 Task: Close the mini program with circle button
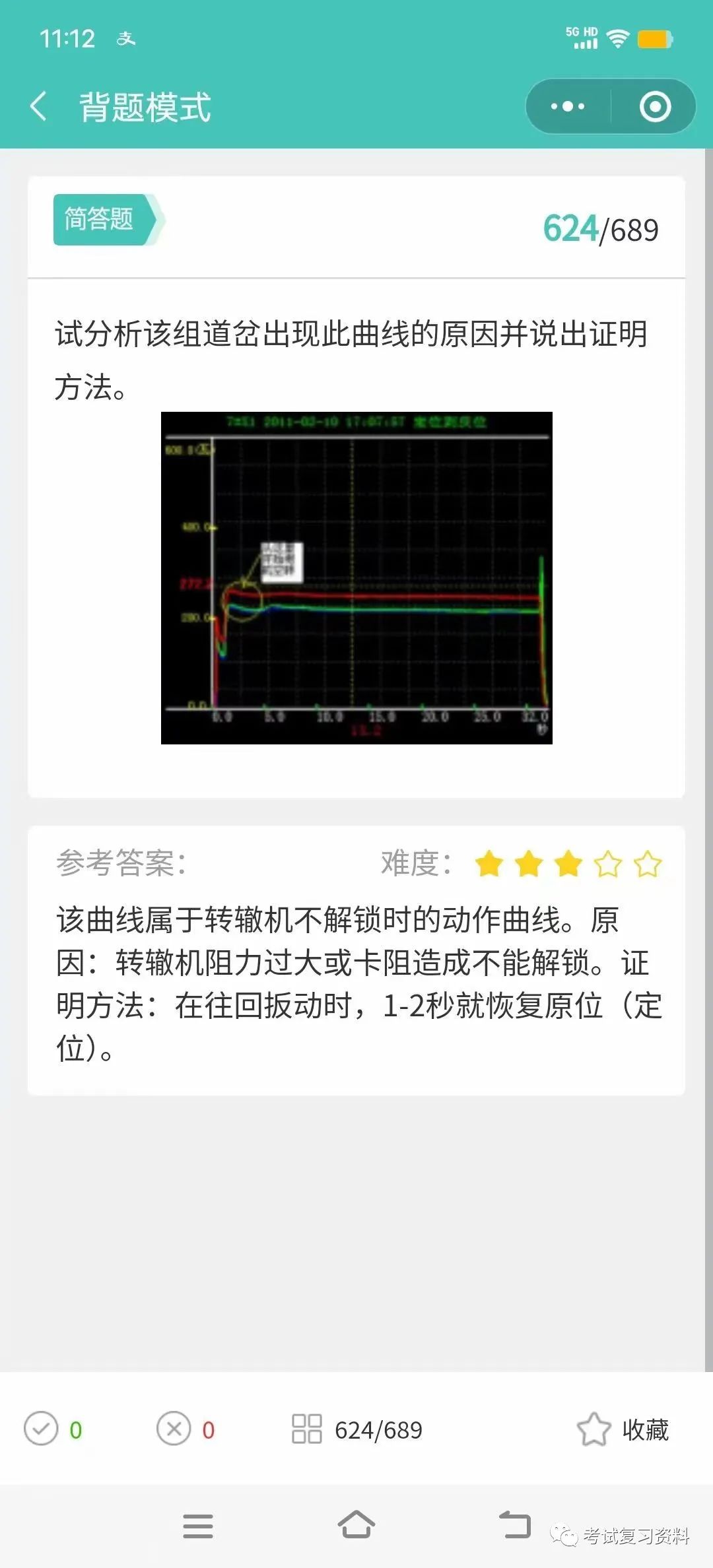point(655,106)
